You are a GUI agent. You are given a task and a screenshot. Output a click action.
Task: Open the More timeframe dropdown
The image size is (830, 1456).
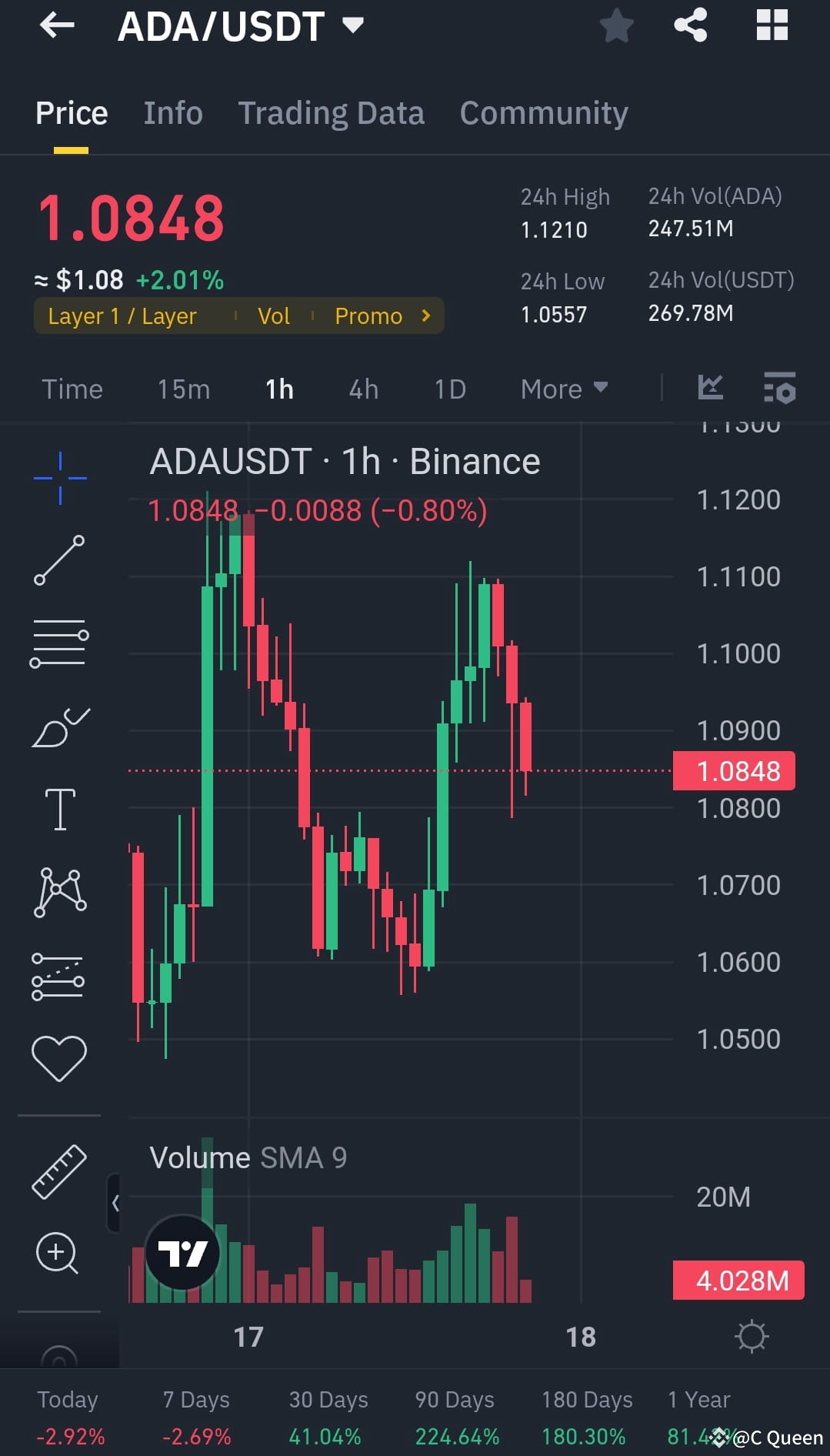564,389
